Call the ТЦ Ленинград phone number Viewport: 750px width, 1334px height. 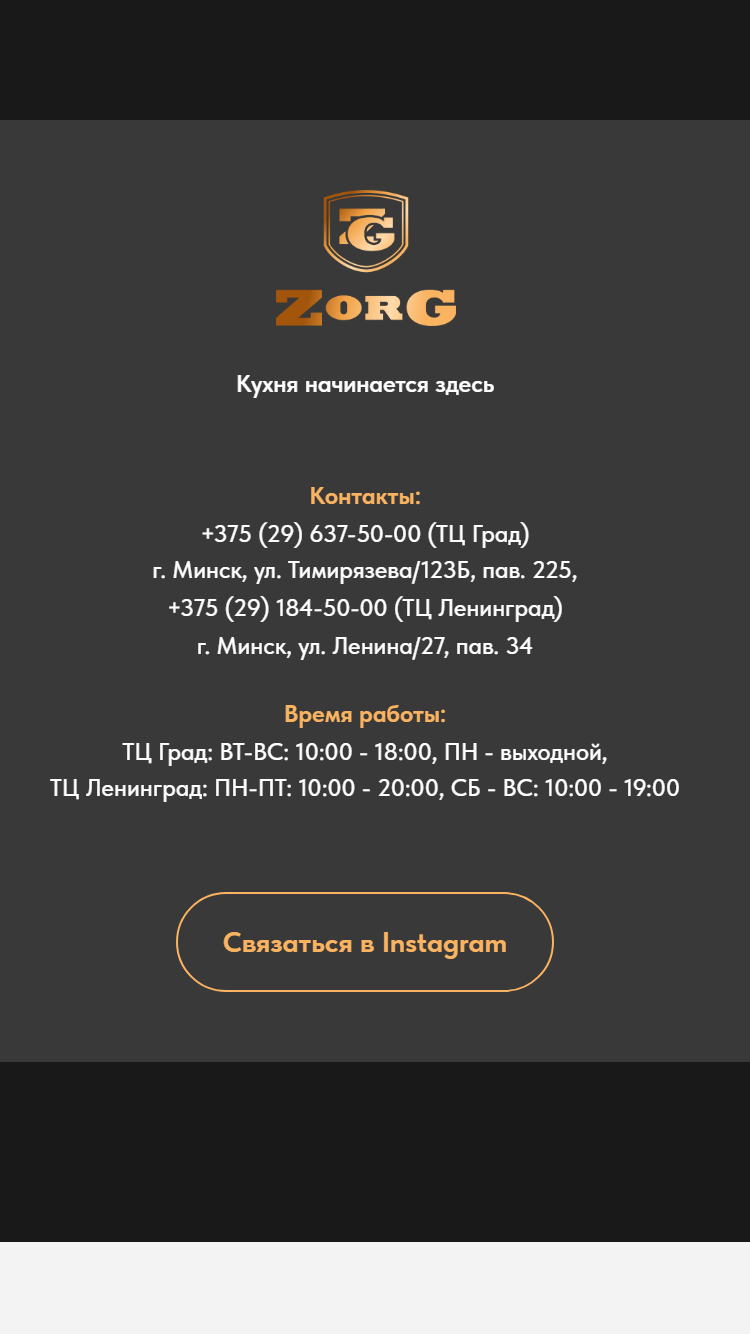[x=277, y=608]
